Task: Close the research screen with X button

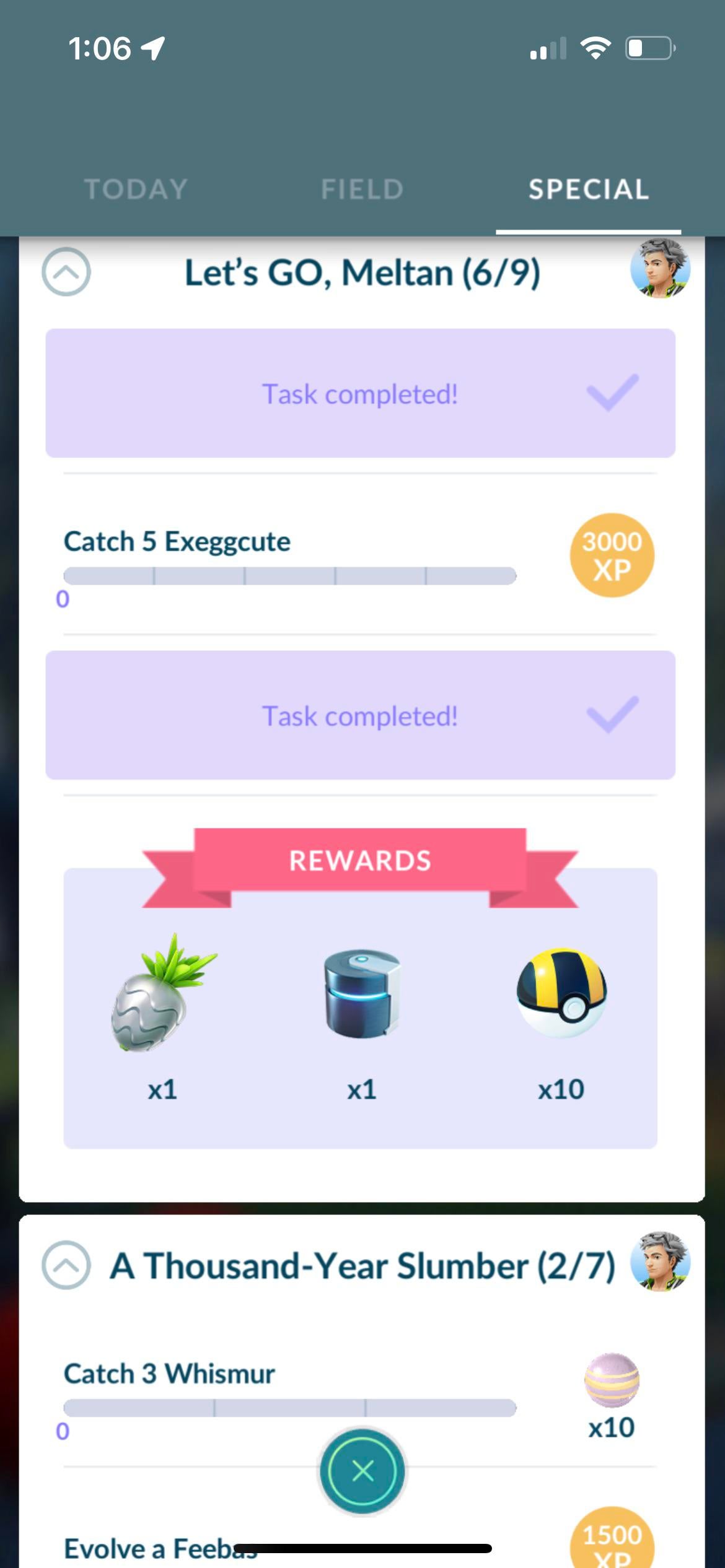Action: pos(362,1471)
